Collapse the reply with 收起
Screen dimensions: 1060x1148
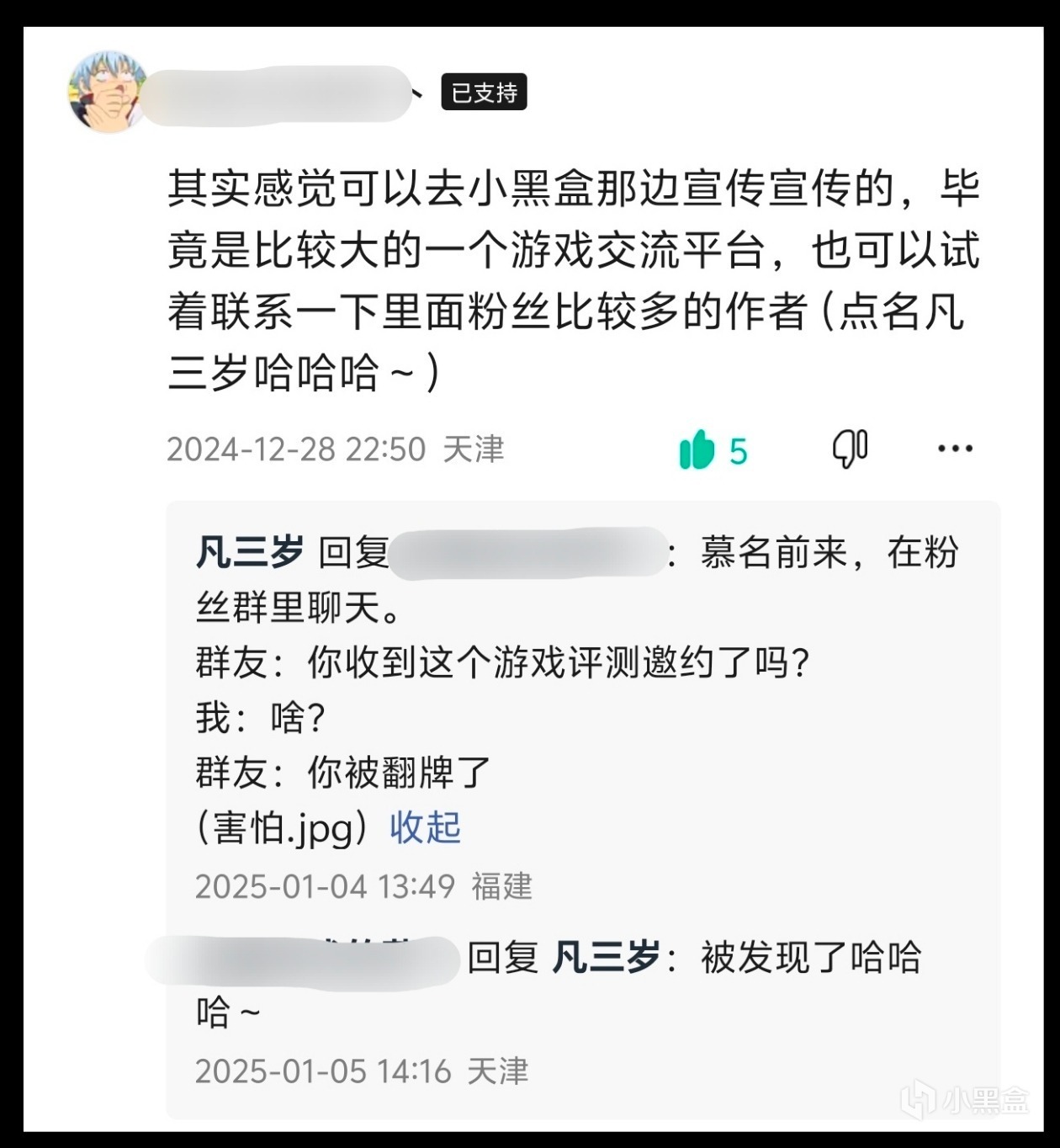[x=425, y=828]
